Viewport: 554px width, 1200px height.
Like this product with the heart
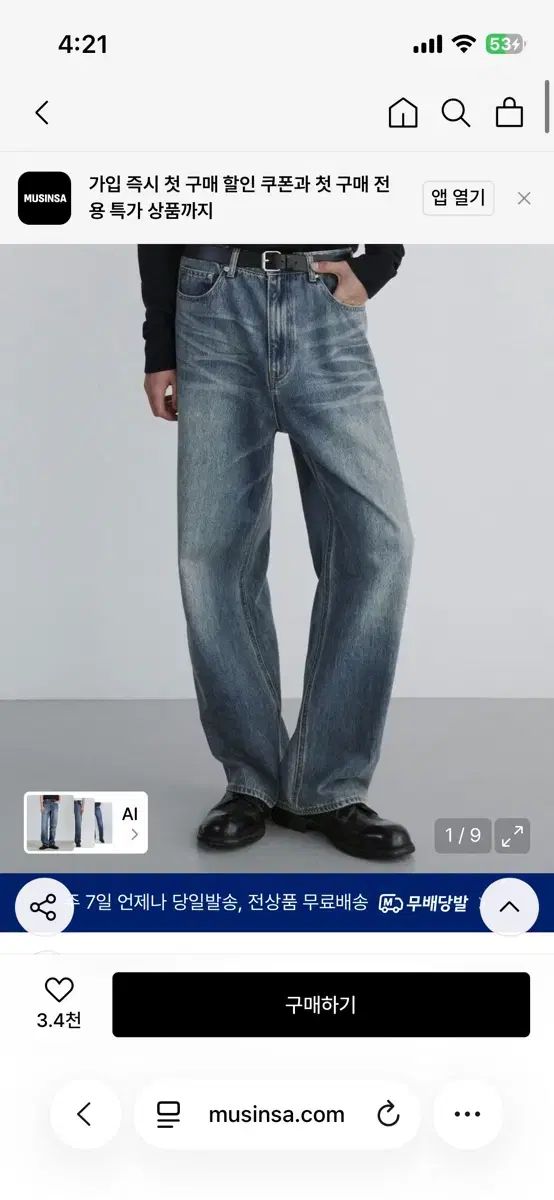point(59,990)
